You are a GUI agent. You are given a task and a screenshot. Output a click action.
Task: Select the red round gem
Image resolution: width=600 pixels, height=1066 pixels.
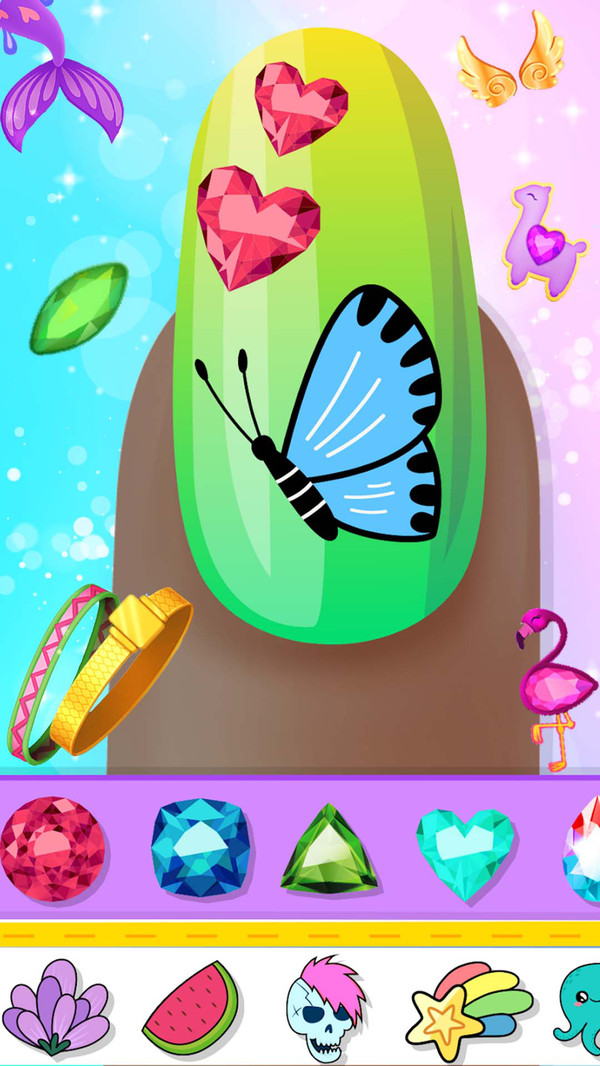coord(53,850)
